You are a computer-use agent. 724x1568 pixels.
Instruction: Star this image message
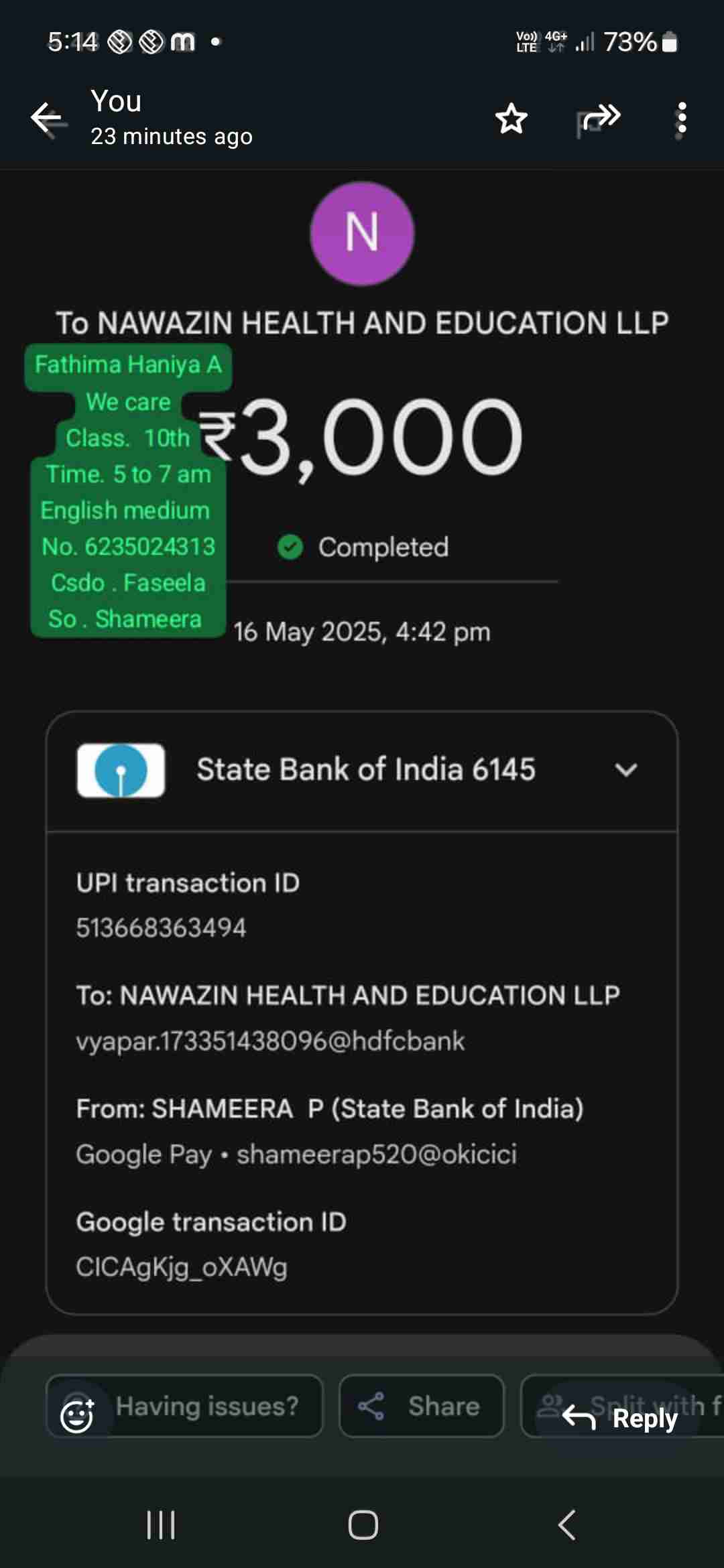point(511,119)
